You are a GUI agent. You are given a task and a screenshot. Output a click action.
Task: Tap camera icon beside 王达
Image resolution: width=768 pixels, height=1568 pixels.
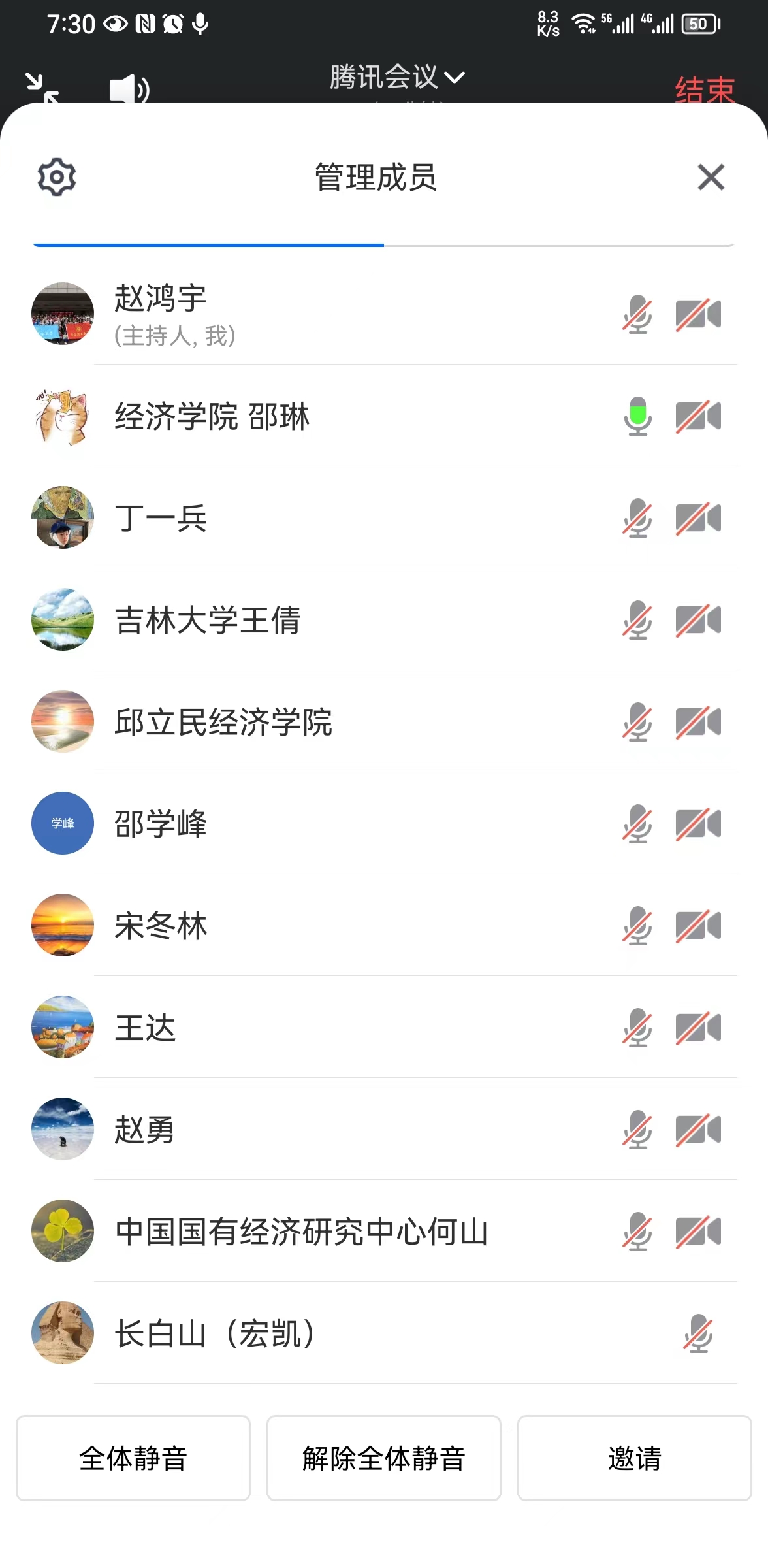pyautogui.click(x=698, y=1028)
